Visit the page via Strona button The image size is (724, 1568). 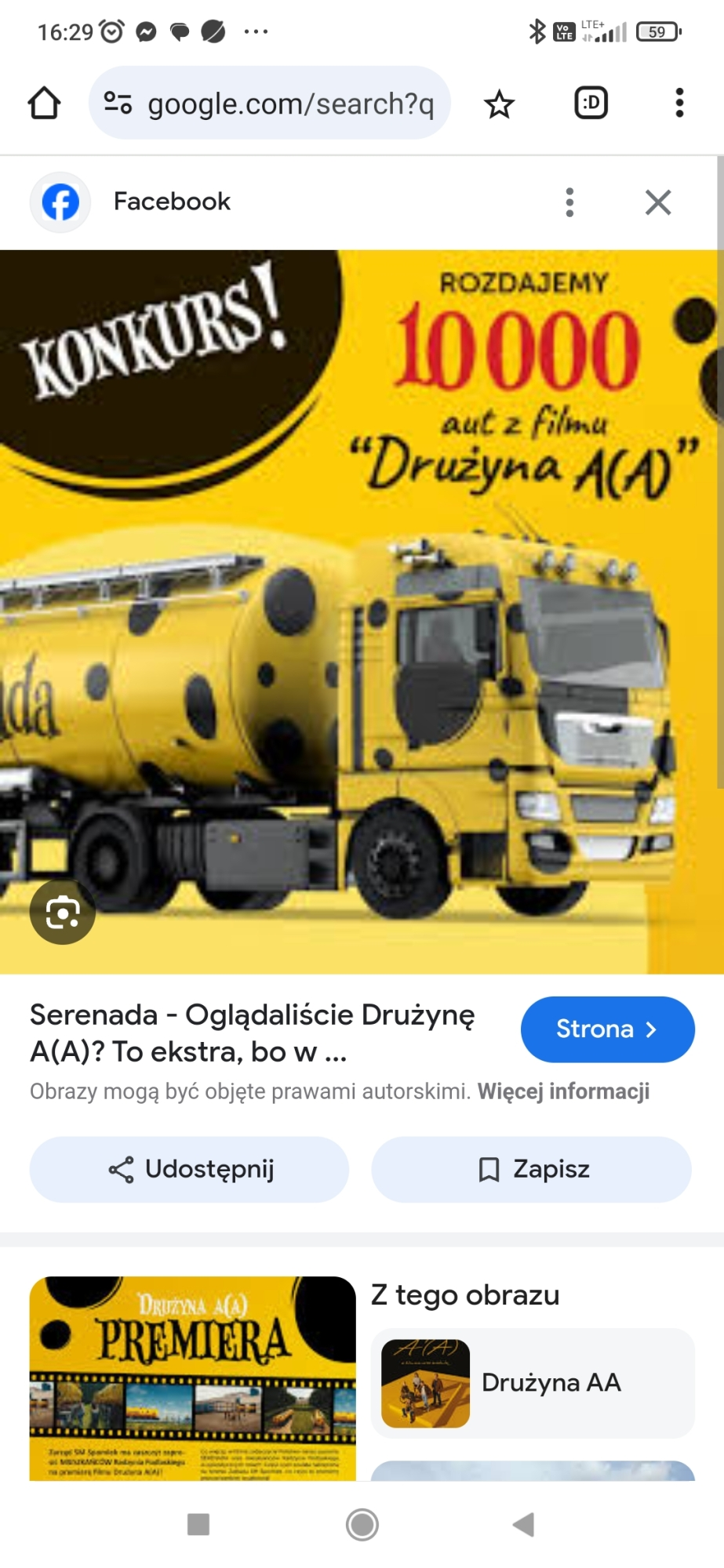coord(607,1029)
